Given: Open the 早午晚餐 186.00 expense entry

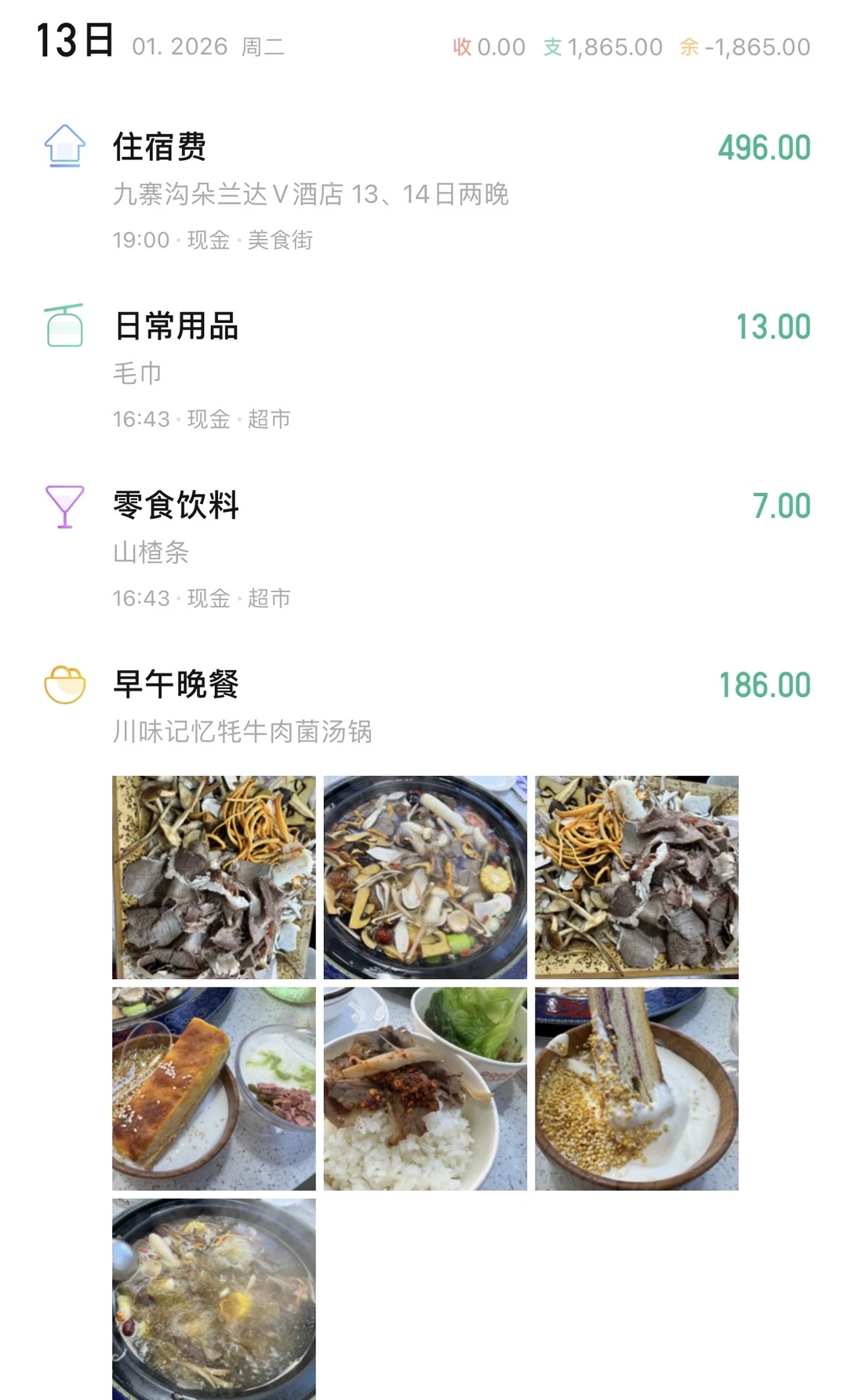Looking at the screenshot, I should coord(423,704).
